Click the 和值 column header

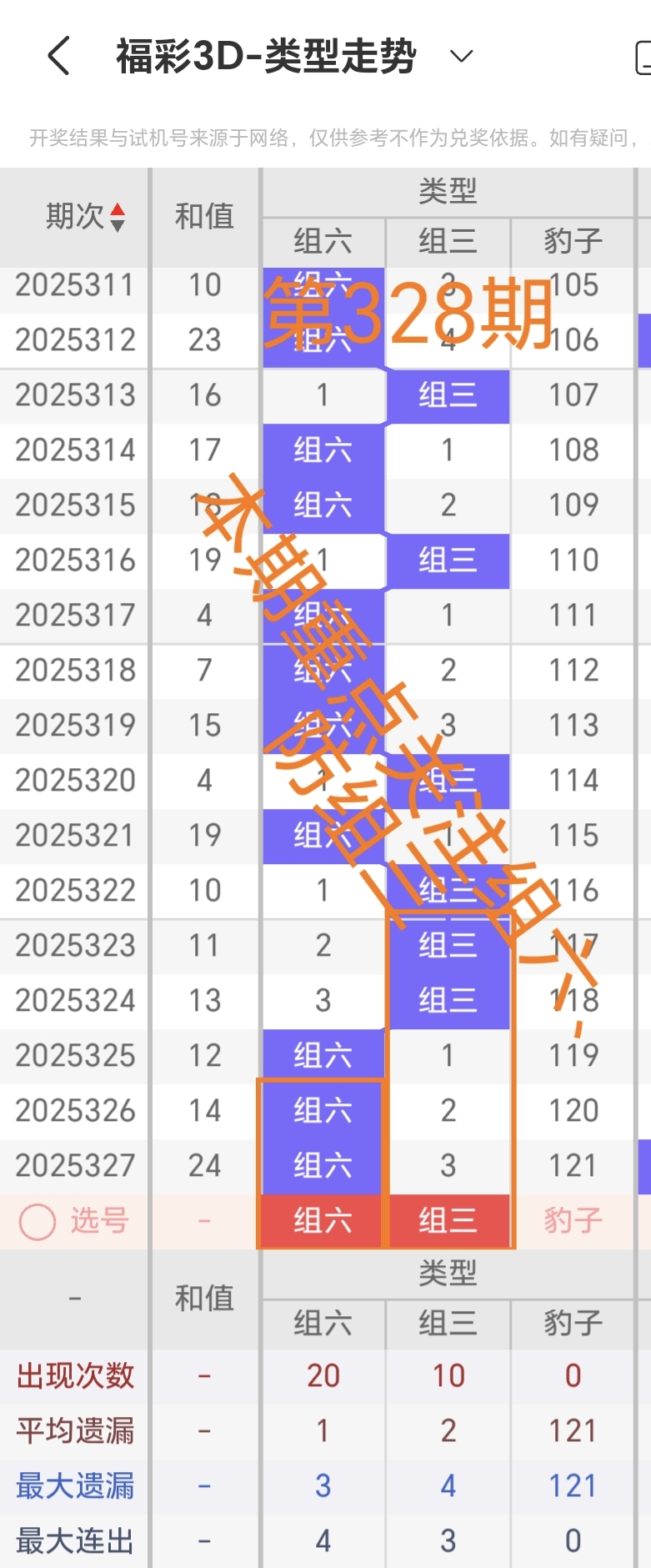click(x=204, y=216)
